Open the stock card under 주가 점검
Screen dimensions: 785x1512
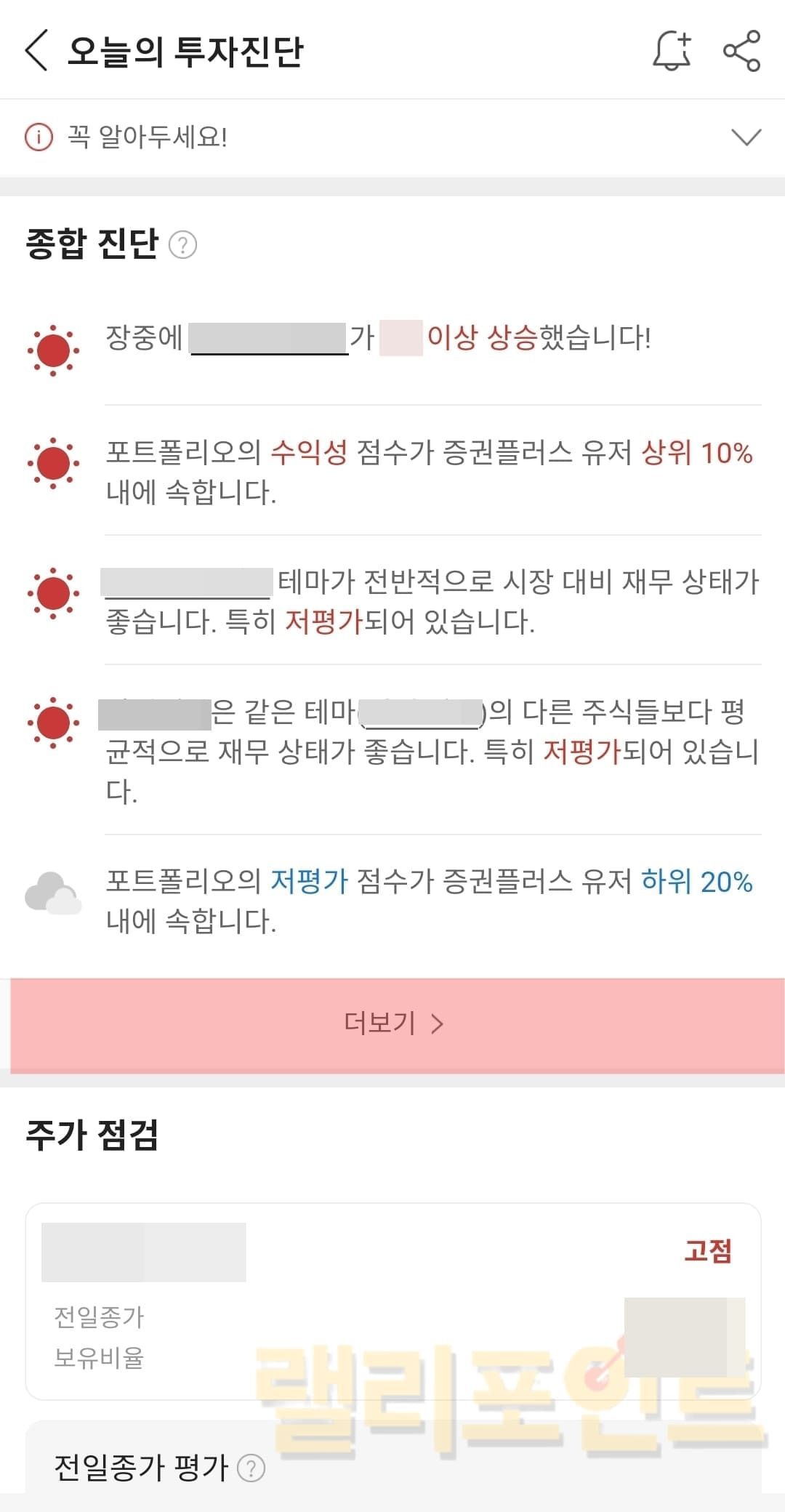pos(392,1301)
